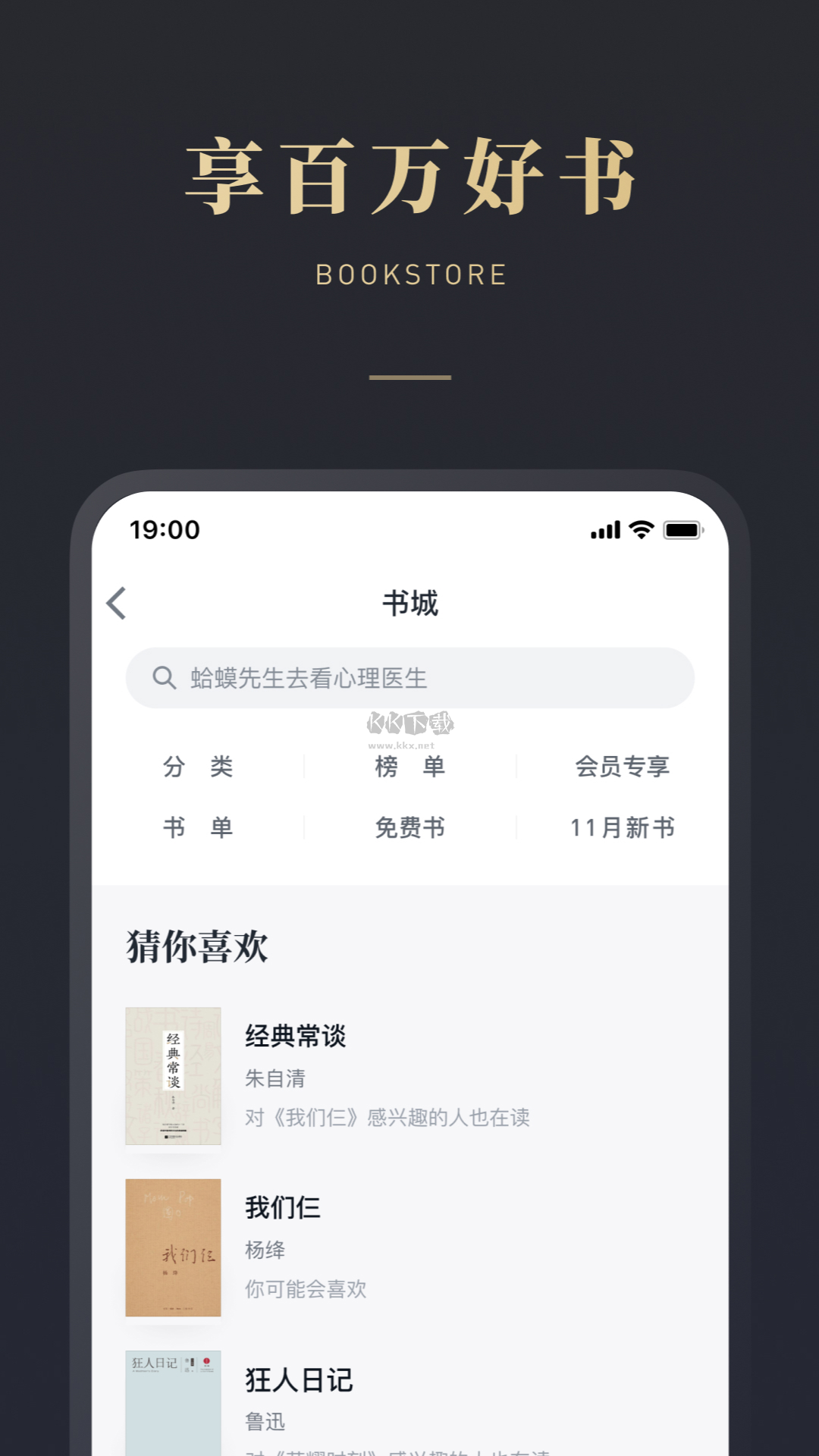The width and height of the screenshot is (819, 1456).
Task: Open the 我们仨 book cover
Action: click(x=173, y=1249)
